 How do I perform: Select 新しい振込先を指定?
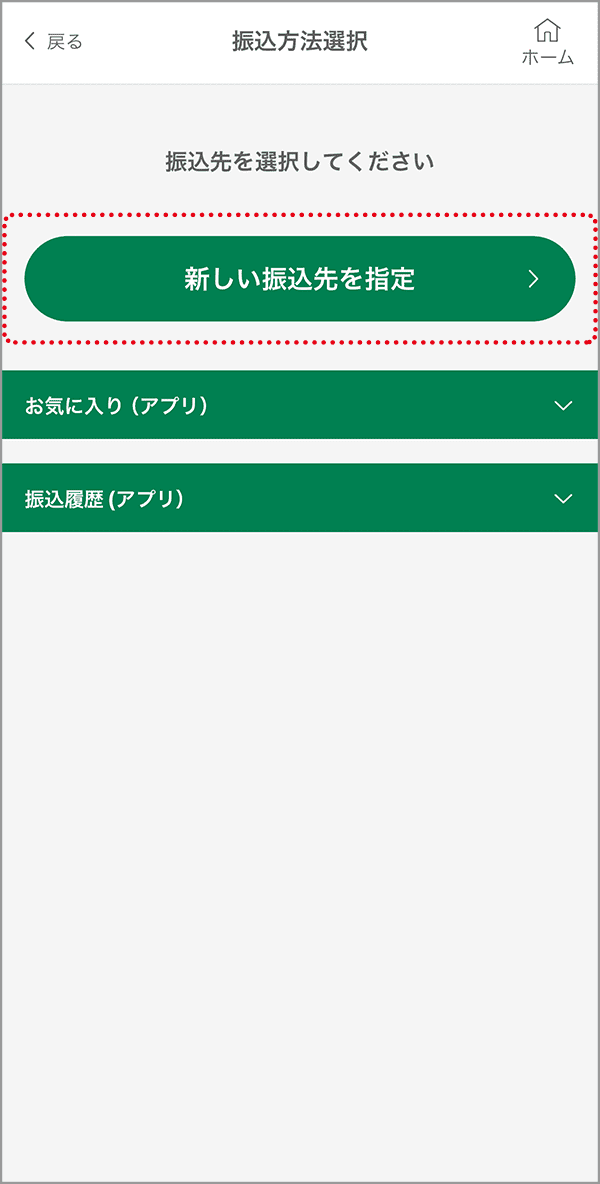(300, 279)
